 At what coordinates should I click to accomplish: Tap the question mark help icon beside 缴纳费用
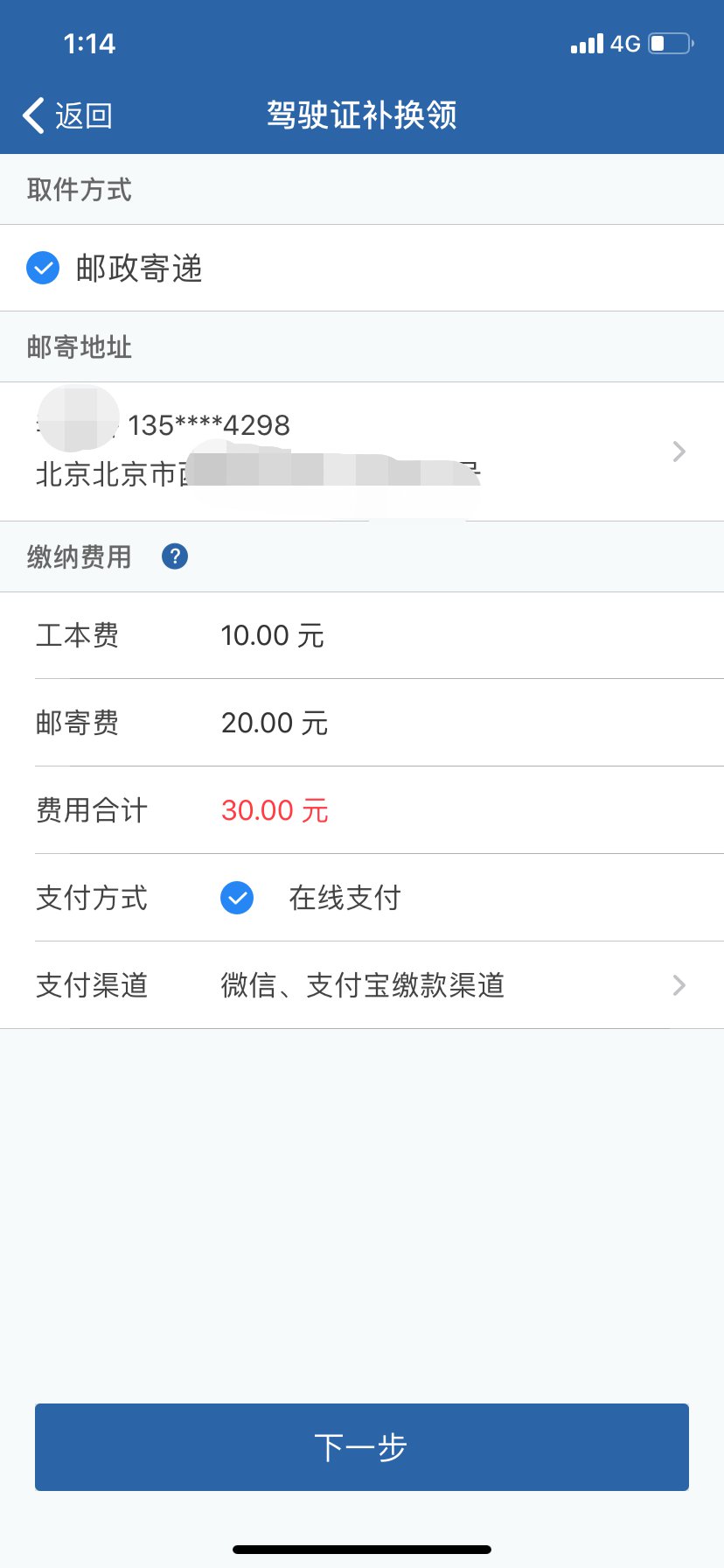(x=175, y=556)
